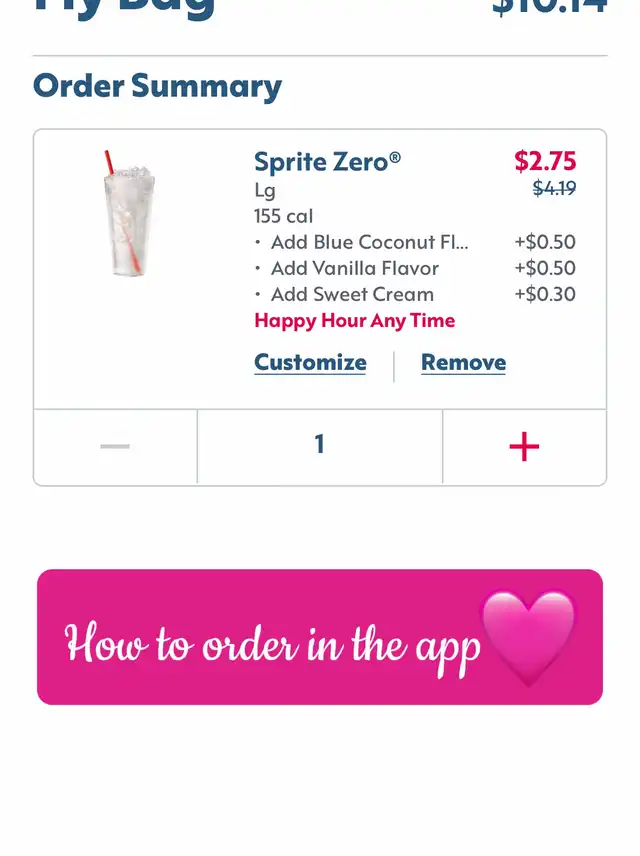
Task: Customize the Sprite Zero drink
Action: point(310,363)
